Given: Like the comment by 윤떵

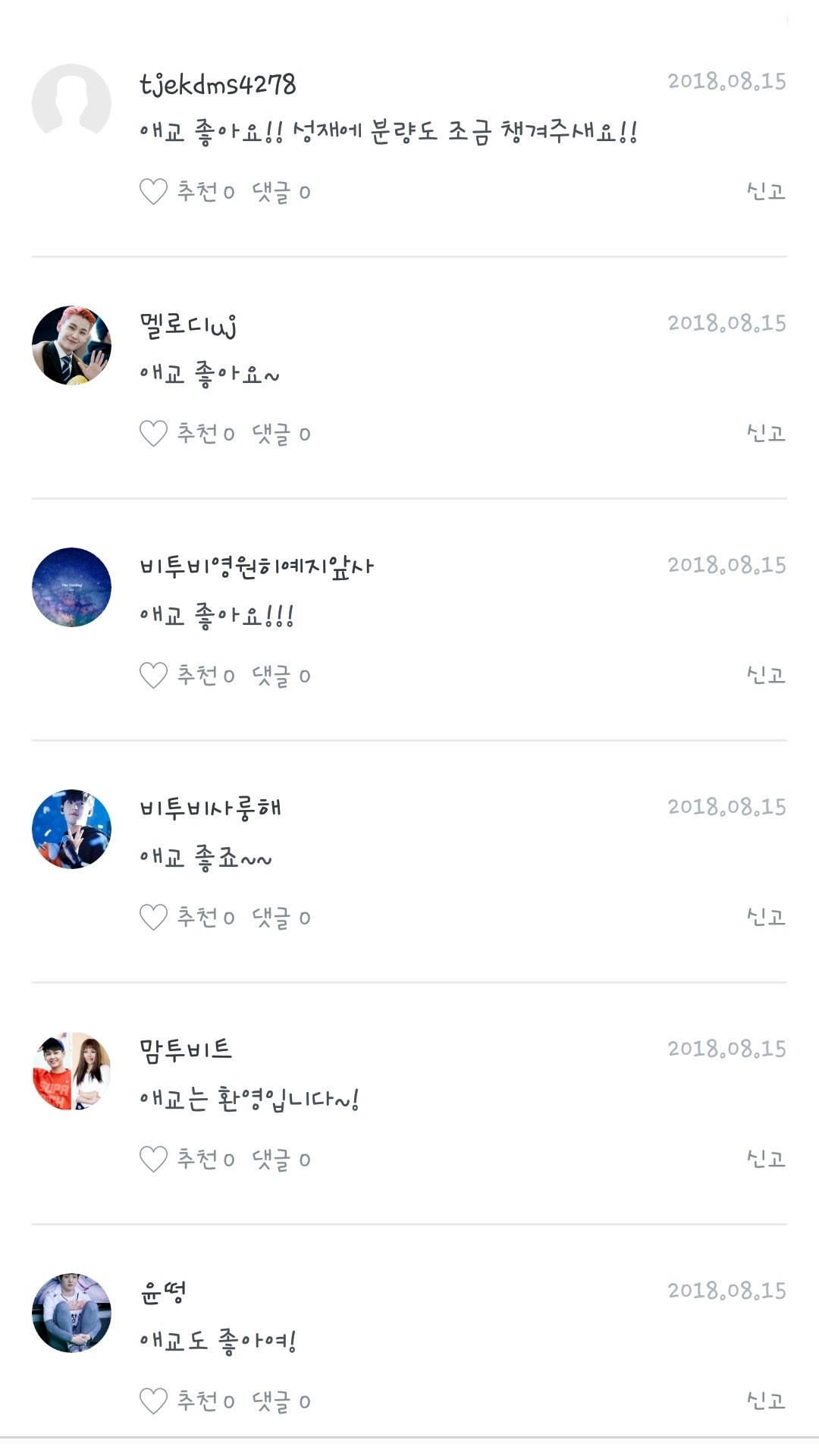Looking at the screenshot, I should pos(153,1401).
